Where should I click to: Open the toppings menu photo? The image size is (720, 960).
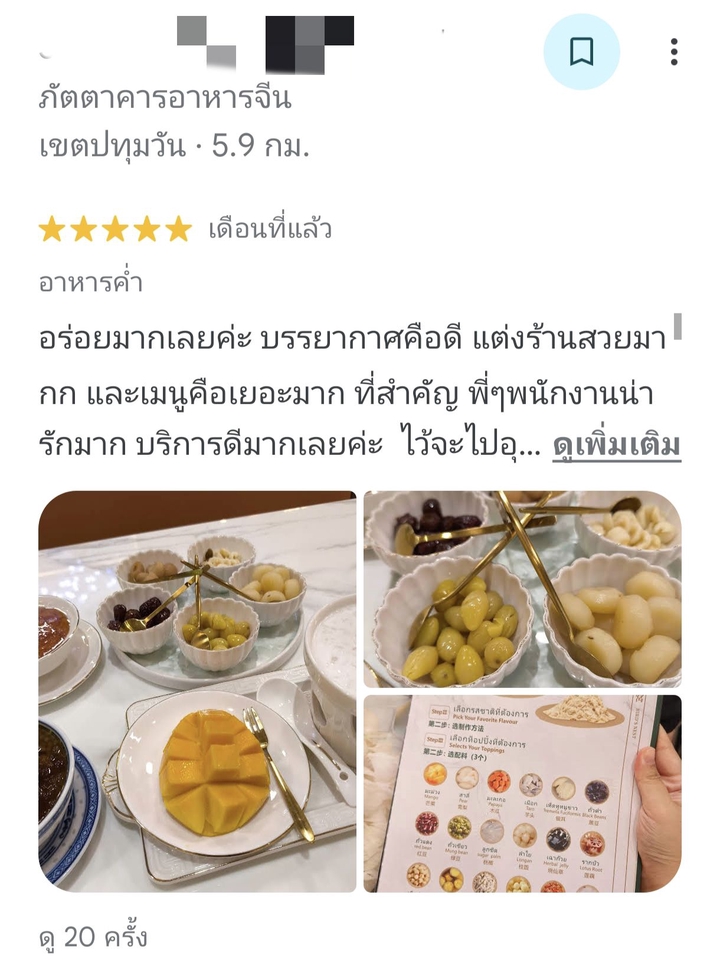[x=522, y=793]
